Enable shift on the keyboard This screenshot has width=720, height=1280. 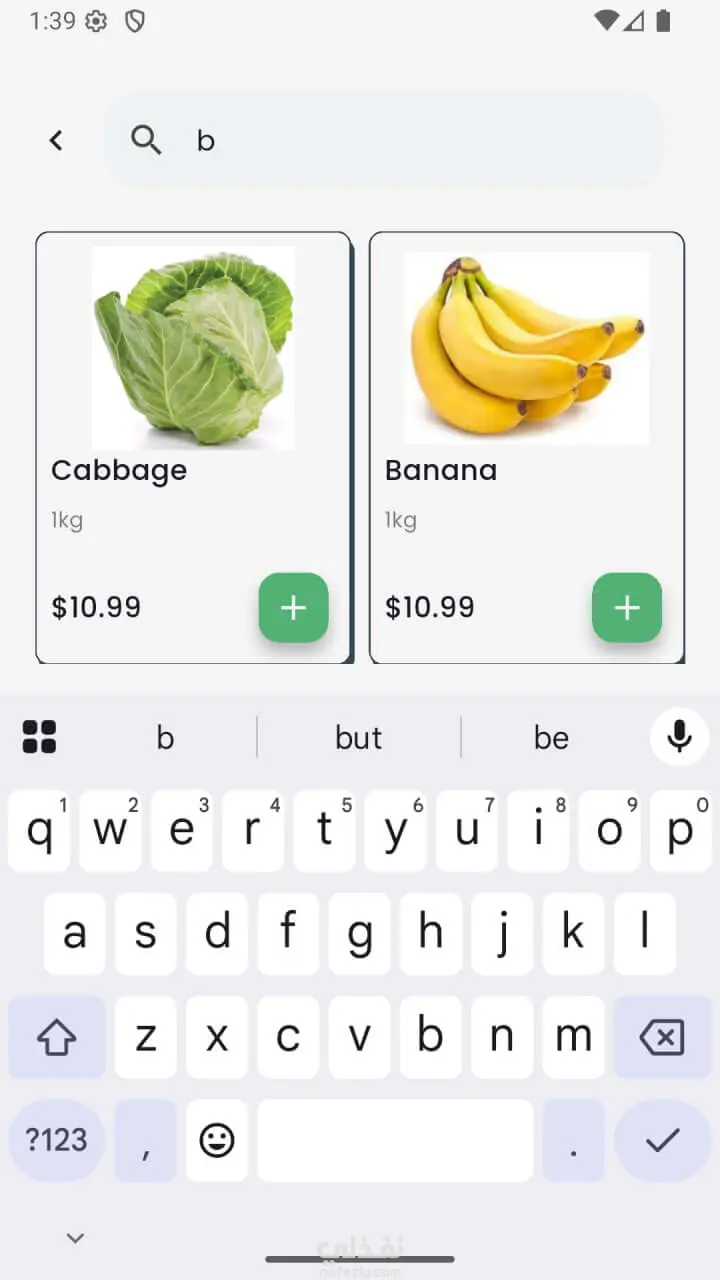click(56, 1037)
